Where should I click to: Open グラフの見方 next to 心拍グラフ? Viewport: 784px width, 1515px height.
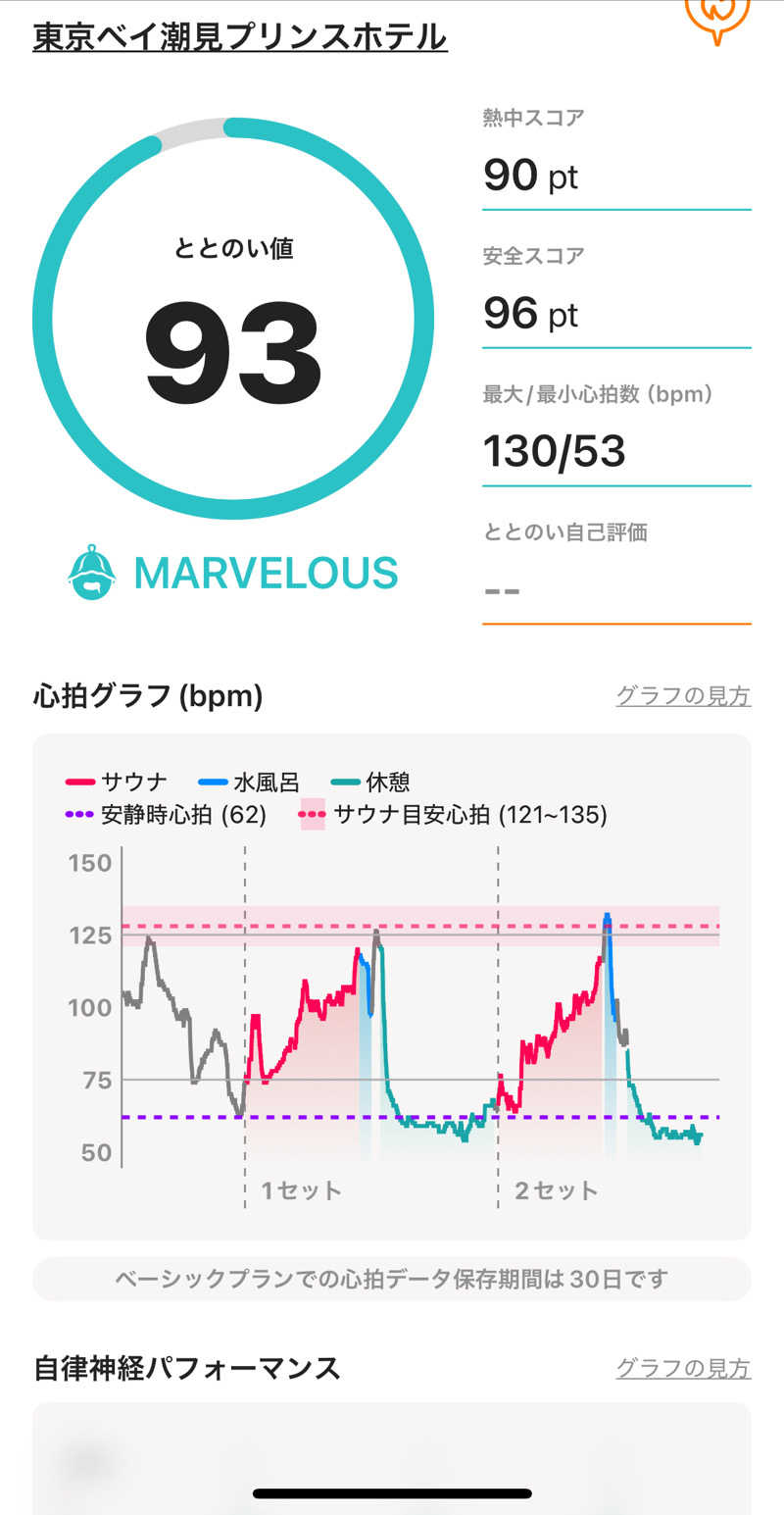tap(683, 696)
